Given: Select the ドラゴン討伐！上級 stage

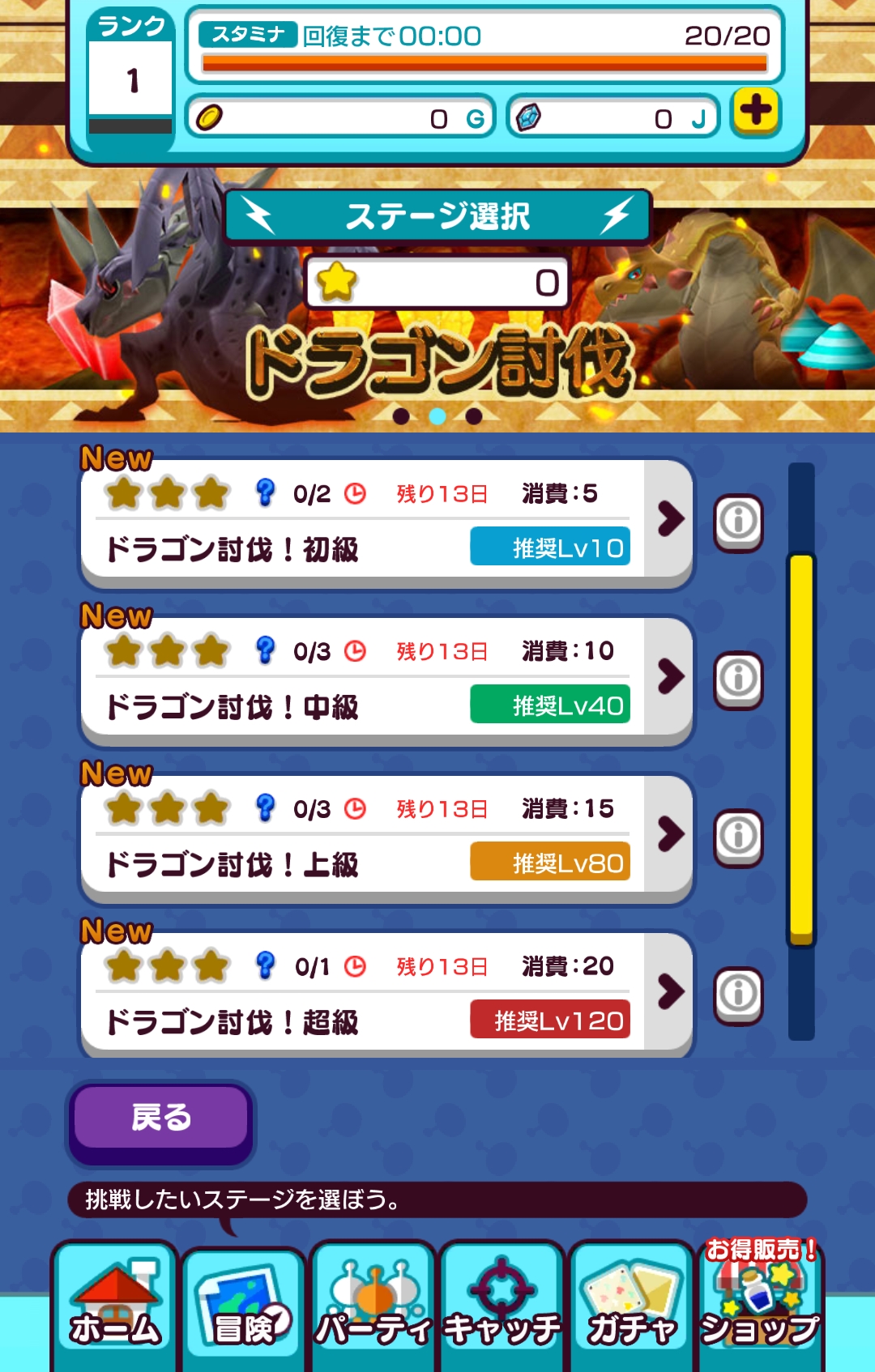Looking at the screenshot, I should point(386,836).
